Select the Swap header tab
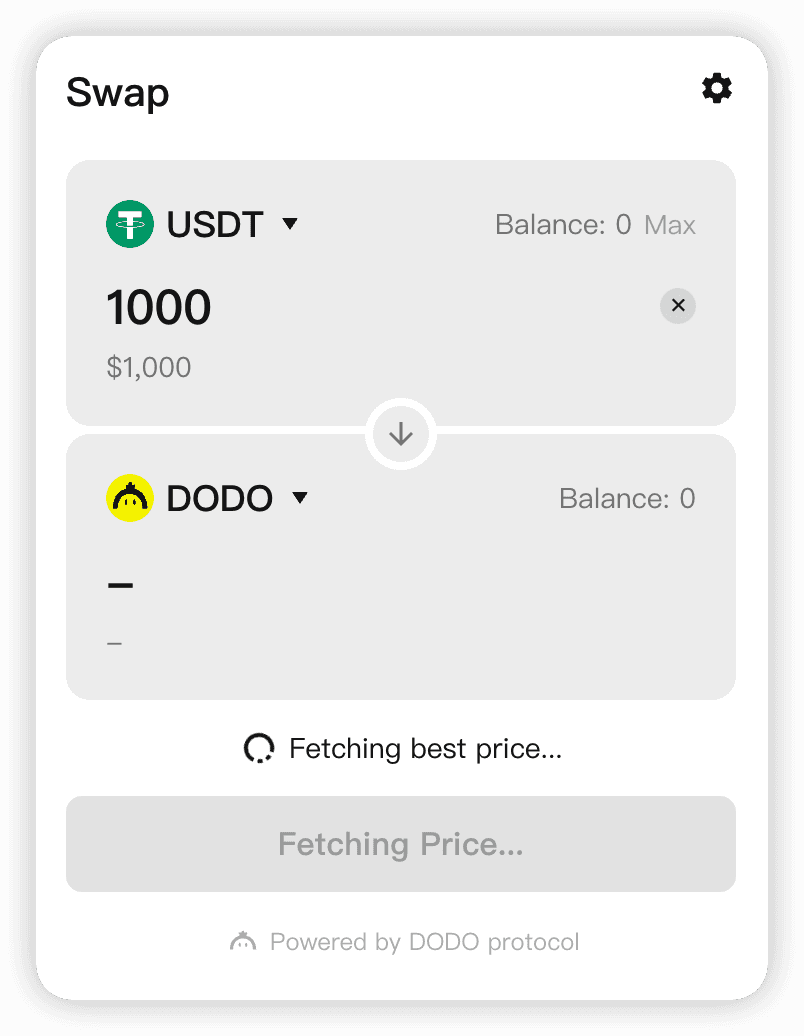804x1036 pixels. [x=117, y=92]
